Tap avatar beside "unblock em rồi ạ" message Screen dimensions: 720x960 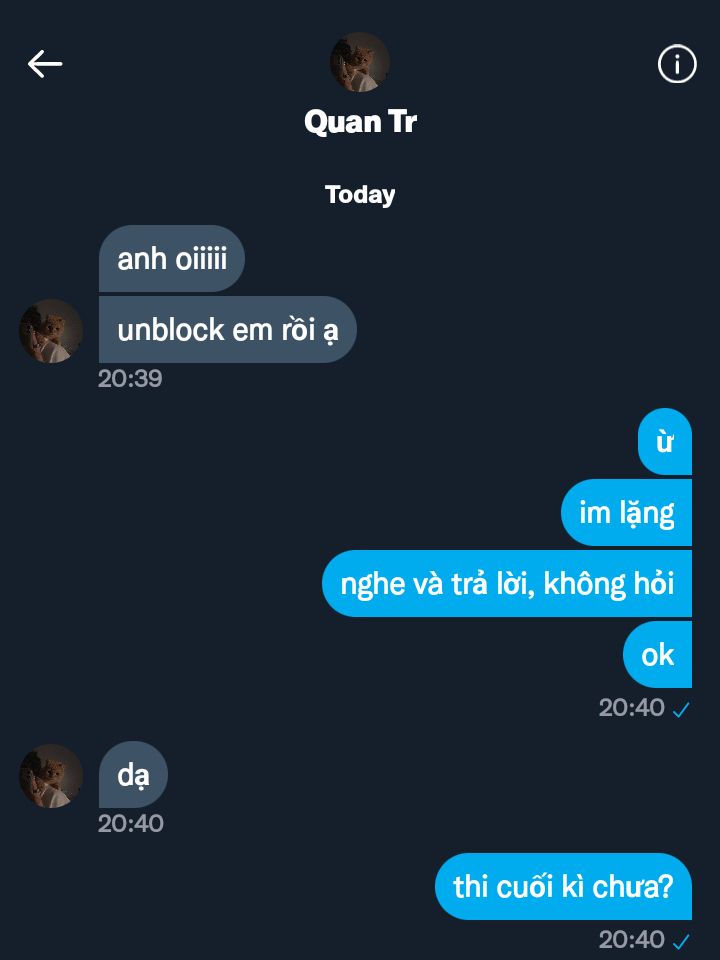tap(51, 331)
